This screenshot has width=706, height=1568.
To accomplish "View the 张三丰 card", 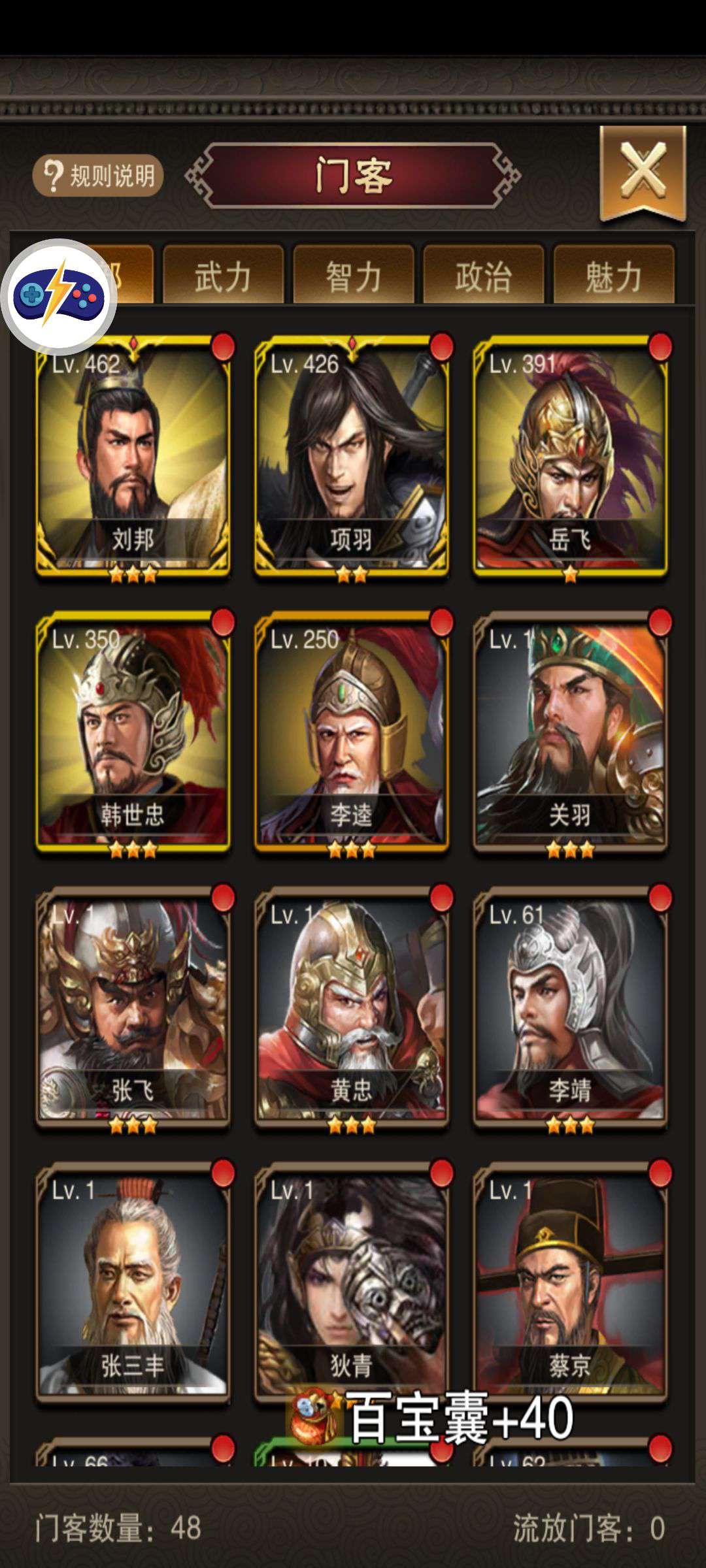I will [133, 1282].
